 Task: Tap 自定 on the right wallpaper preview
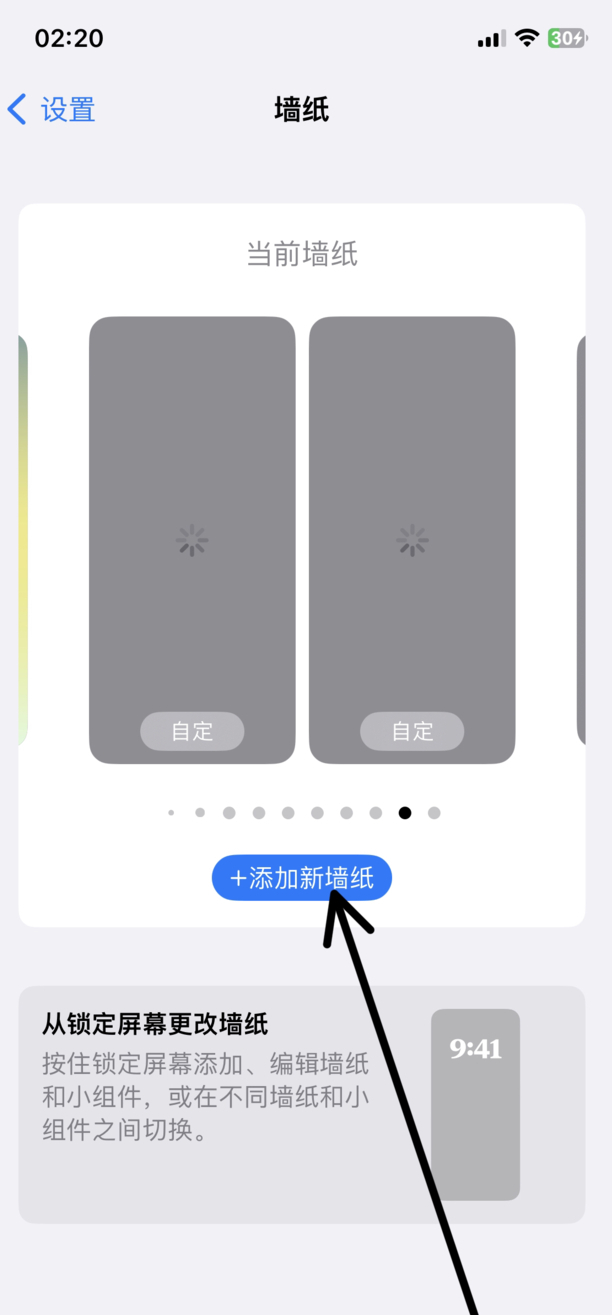pyautogui.click(x=412, y=731)
